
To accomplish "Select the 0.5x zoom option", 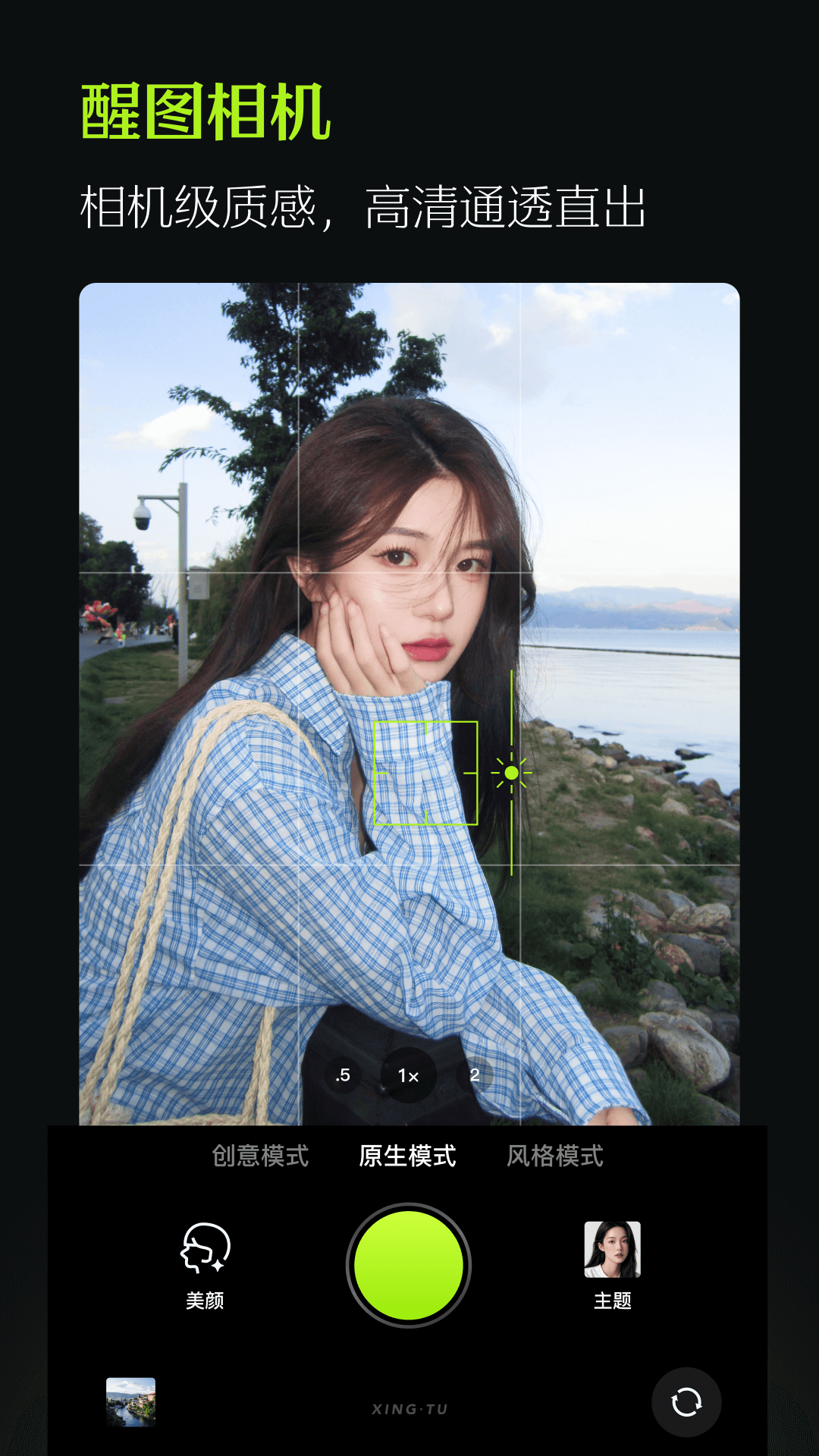I will 343,1075.
